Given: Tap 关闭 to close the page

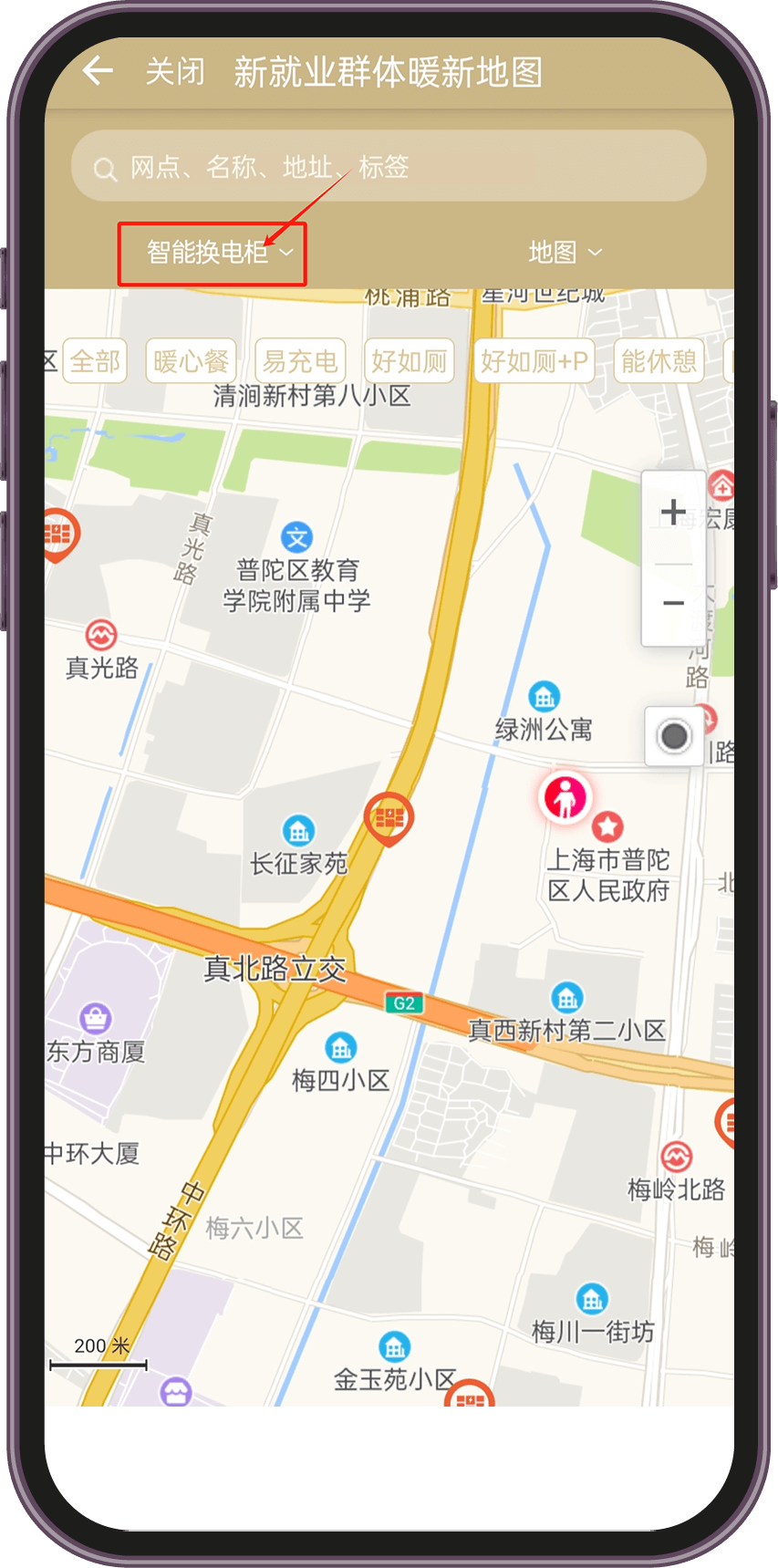Looking at the screenshot, I should (175, 71).
